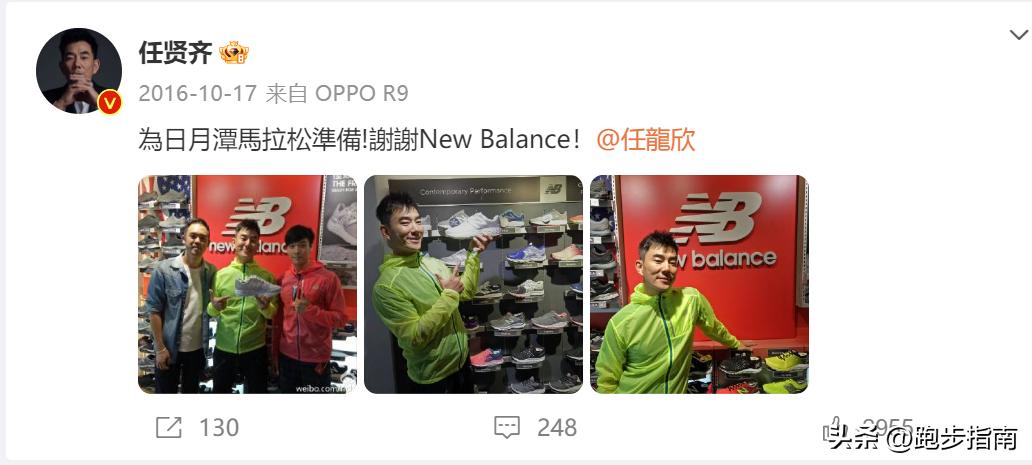View second photo of shoe wall

(x=473, y=284)
